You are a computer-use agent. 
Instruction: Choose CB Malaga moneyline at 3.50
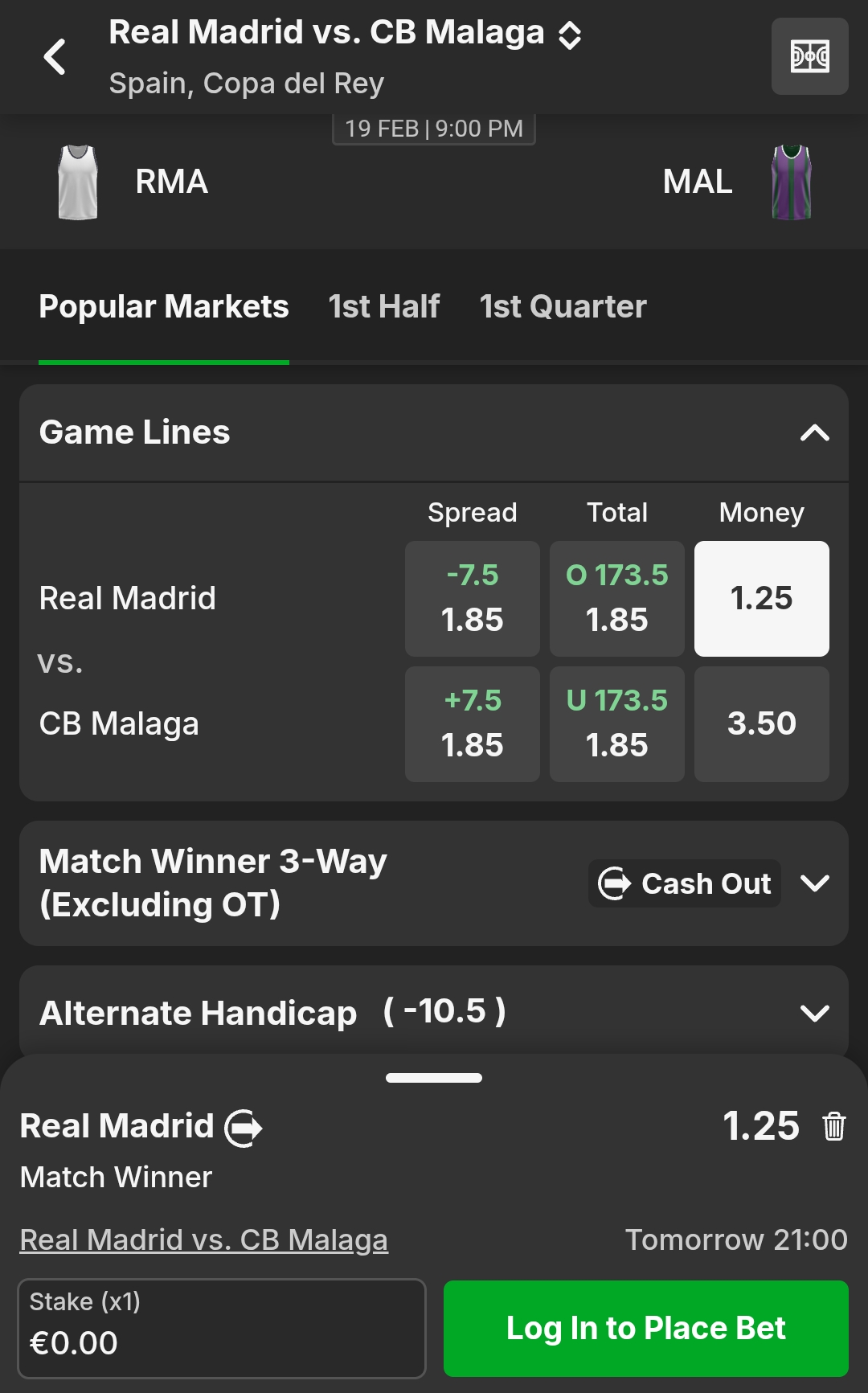tap(762, 724)
